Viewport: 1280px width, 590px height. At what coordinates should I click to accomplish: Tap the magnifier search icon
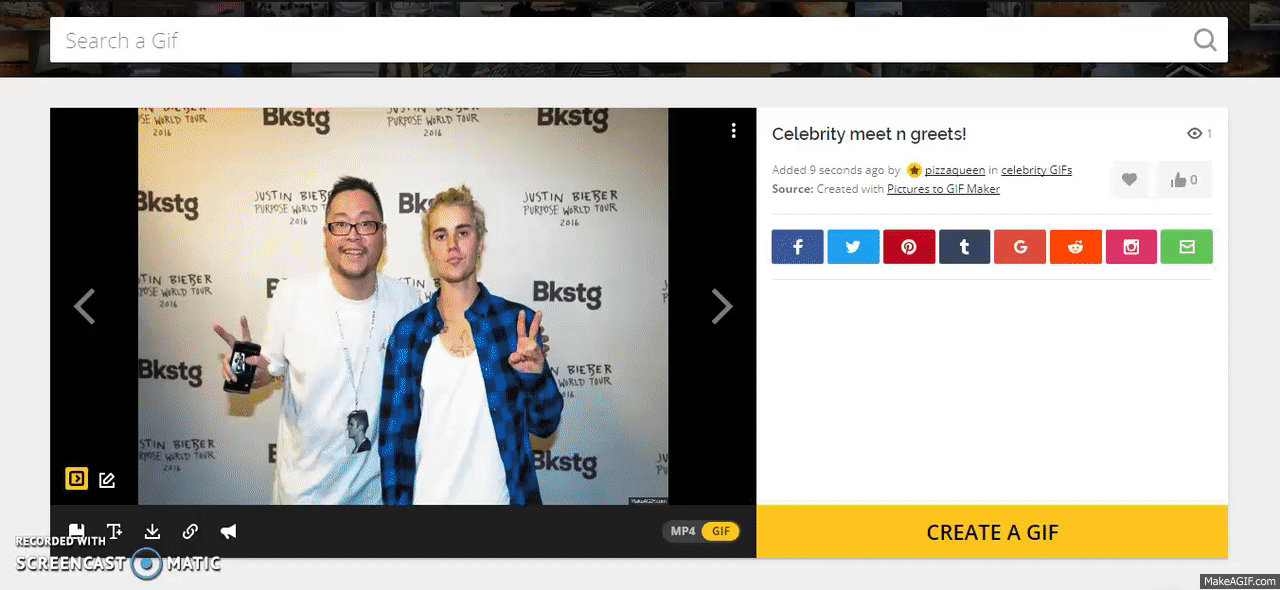point(1205,40)
